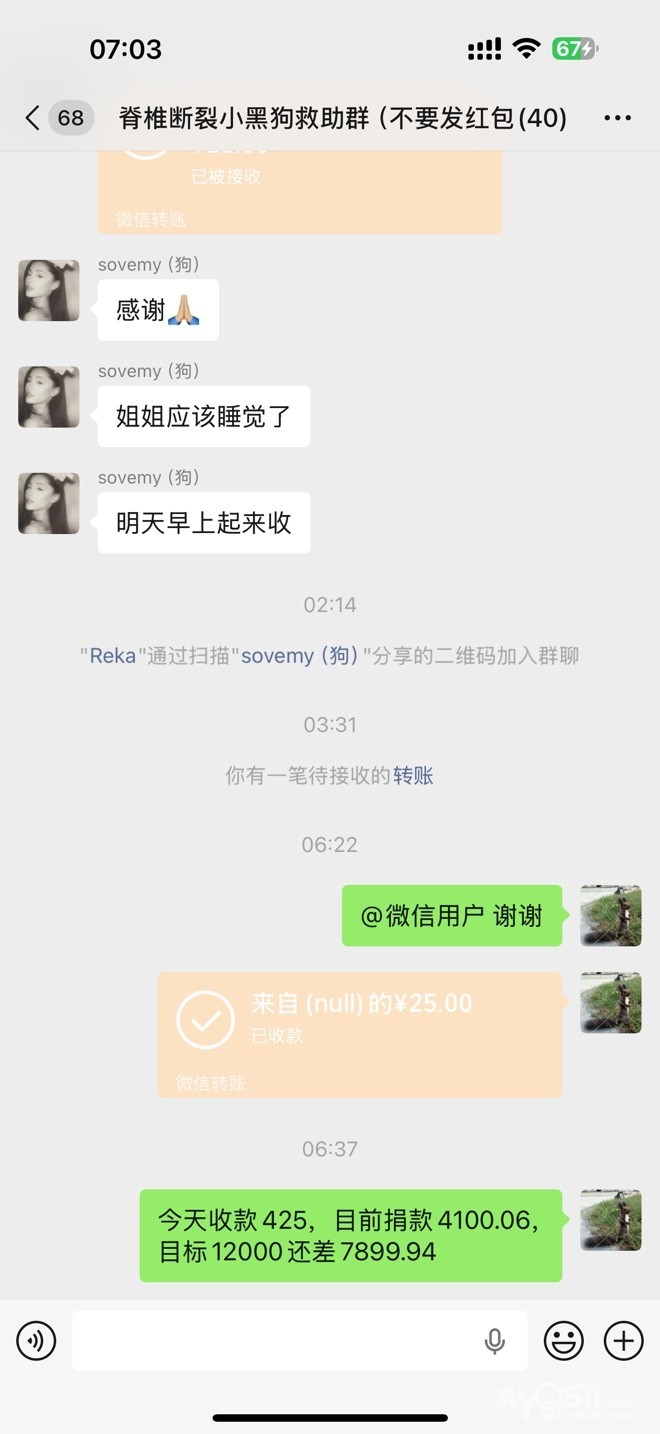Open the partially visible 已被接收 transfer card

[x=299, y=192]
